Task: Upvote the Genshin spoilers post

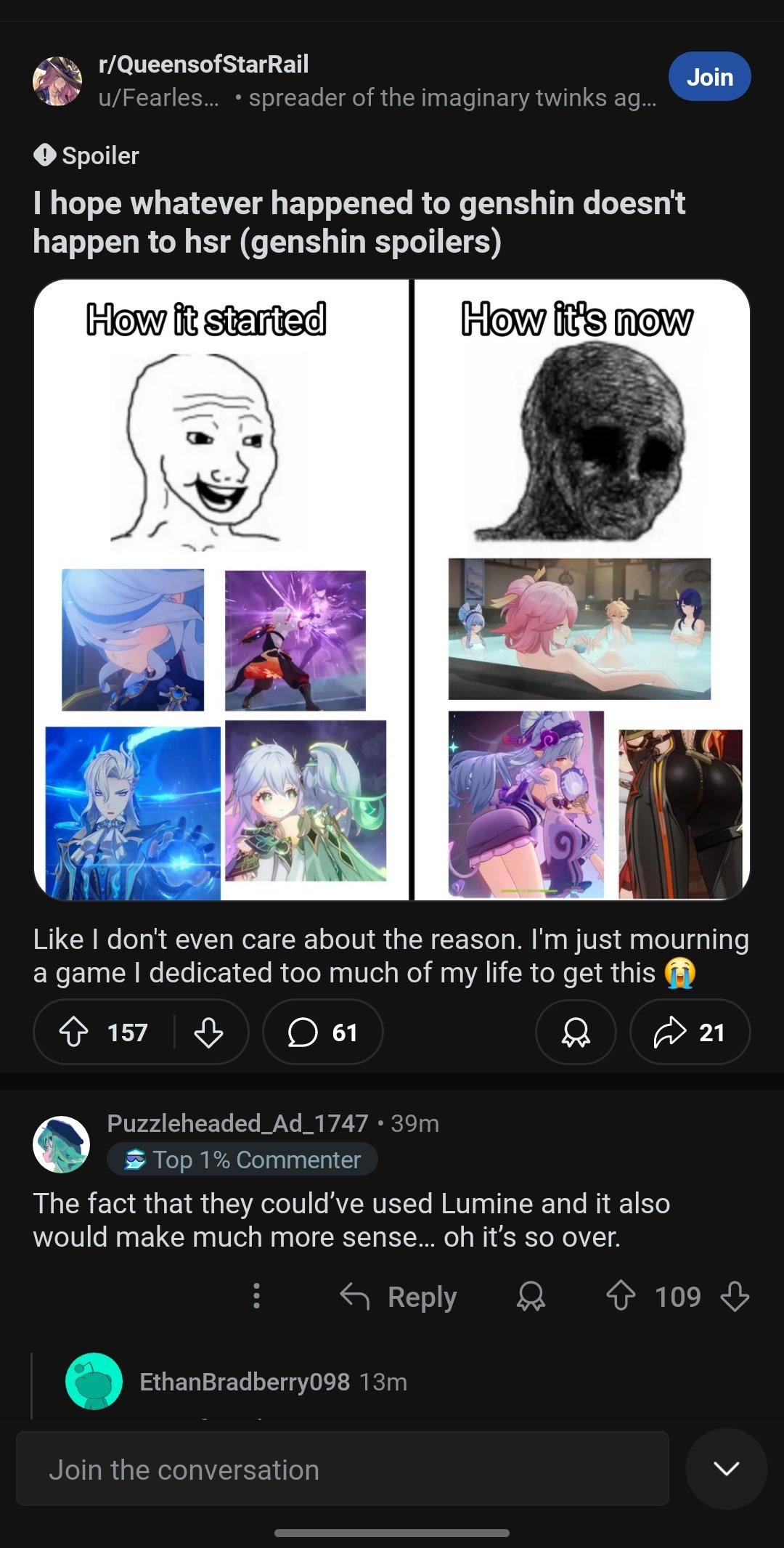Action: [x=73, y=1032]
